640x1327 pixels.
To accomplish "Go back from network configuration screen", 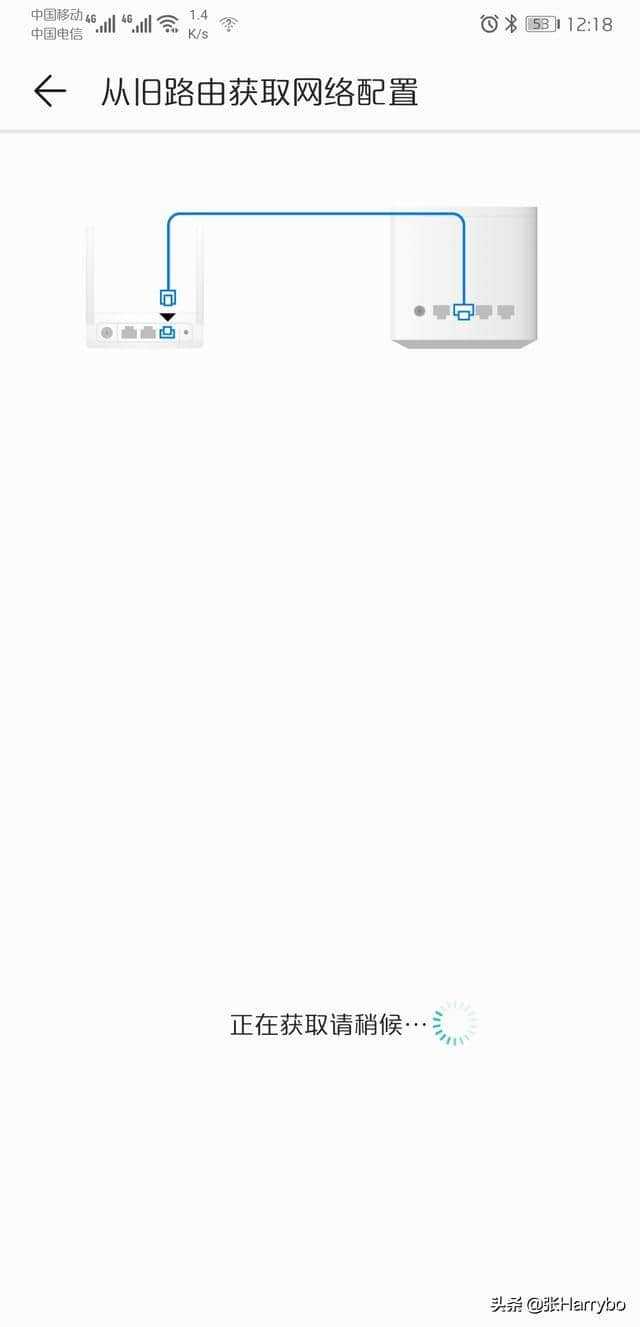I will 49,91.
